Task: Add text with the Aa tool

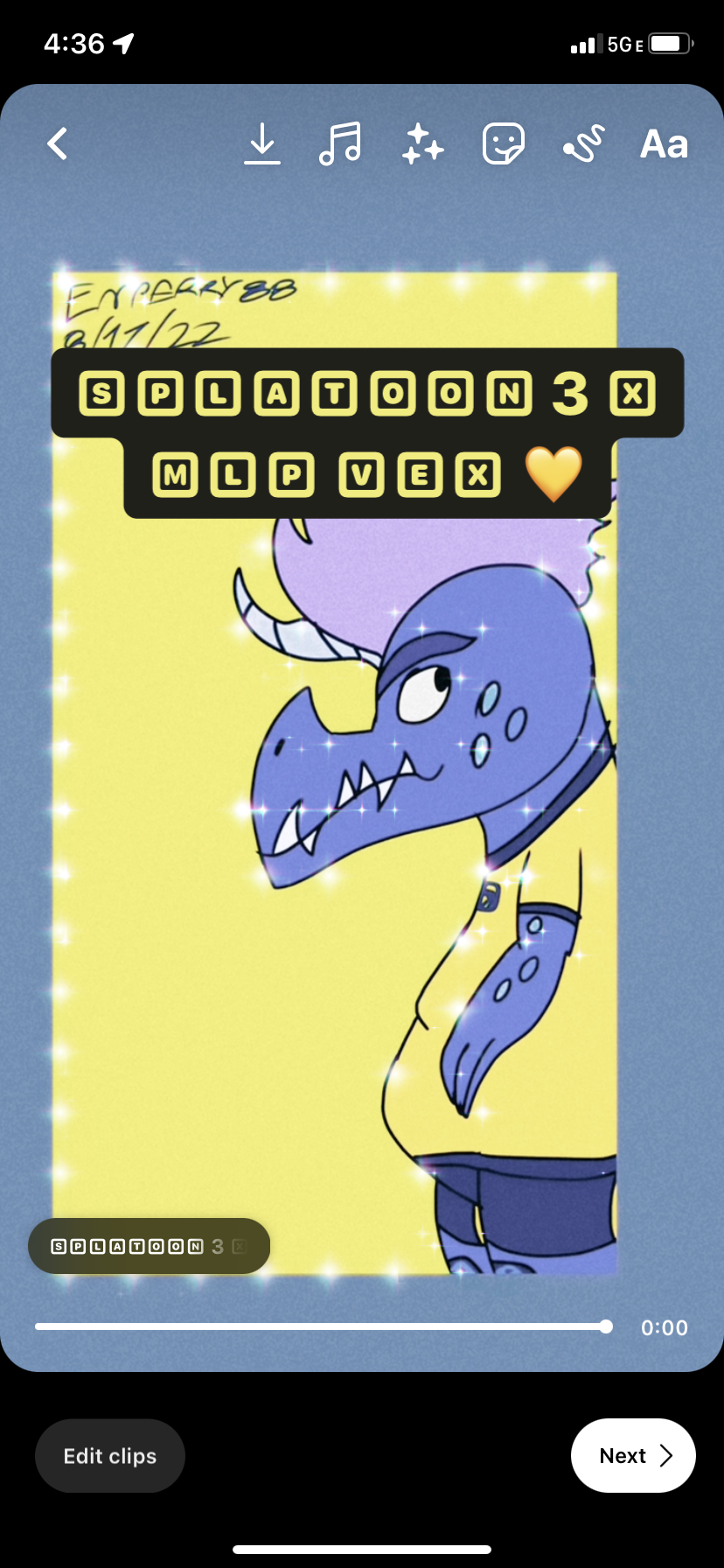Action: coord(664,144)
